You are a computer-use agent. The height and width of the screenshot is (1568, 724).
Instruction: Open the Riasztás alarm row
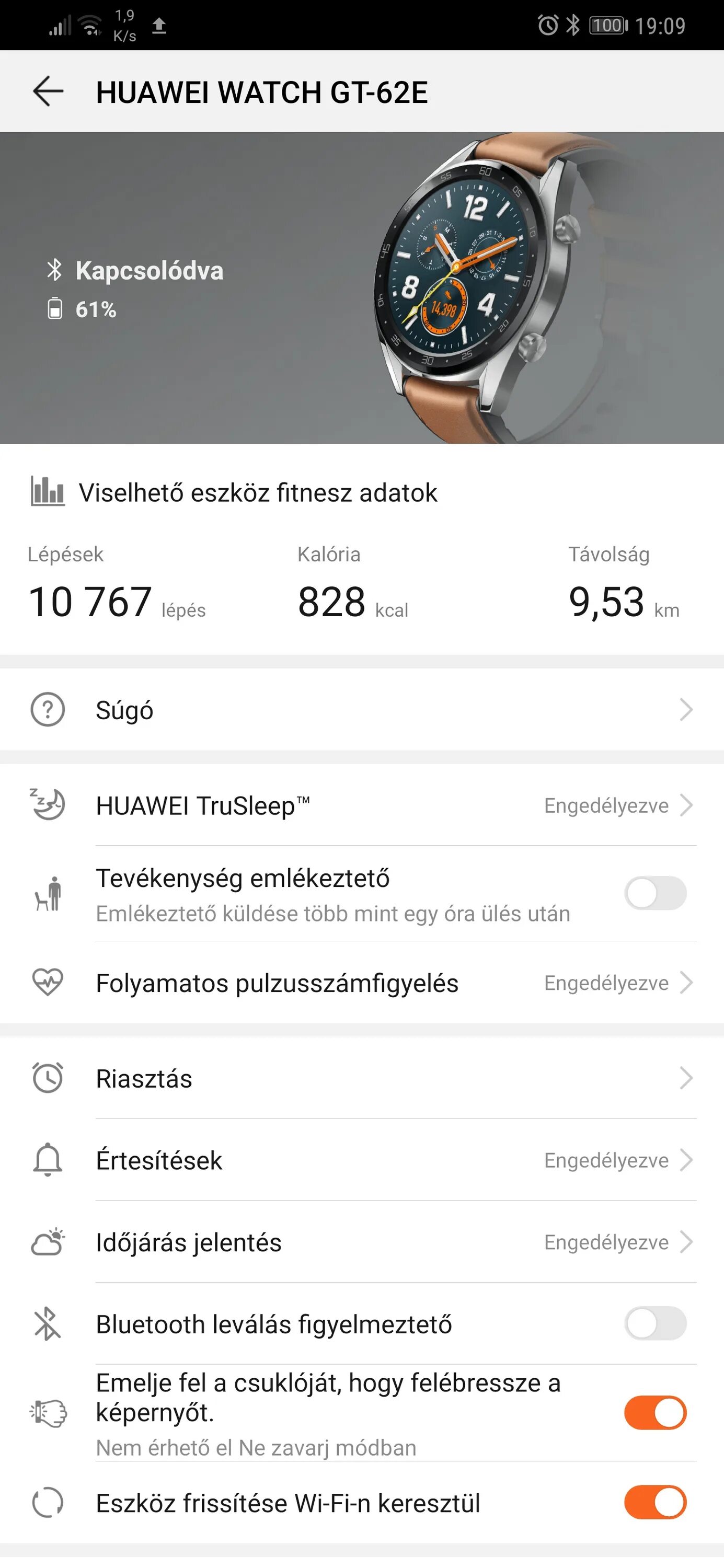[362, 1078]
